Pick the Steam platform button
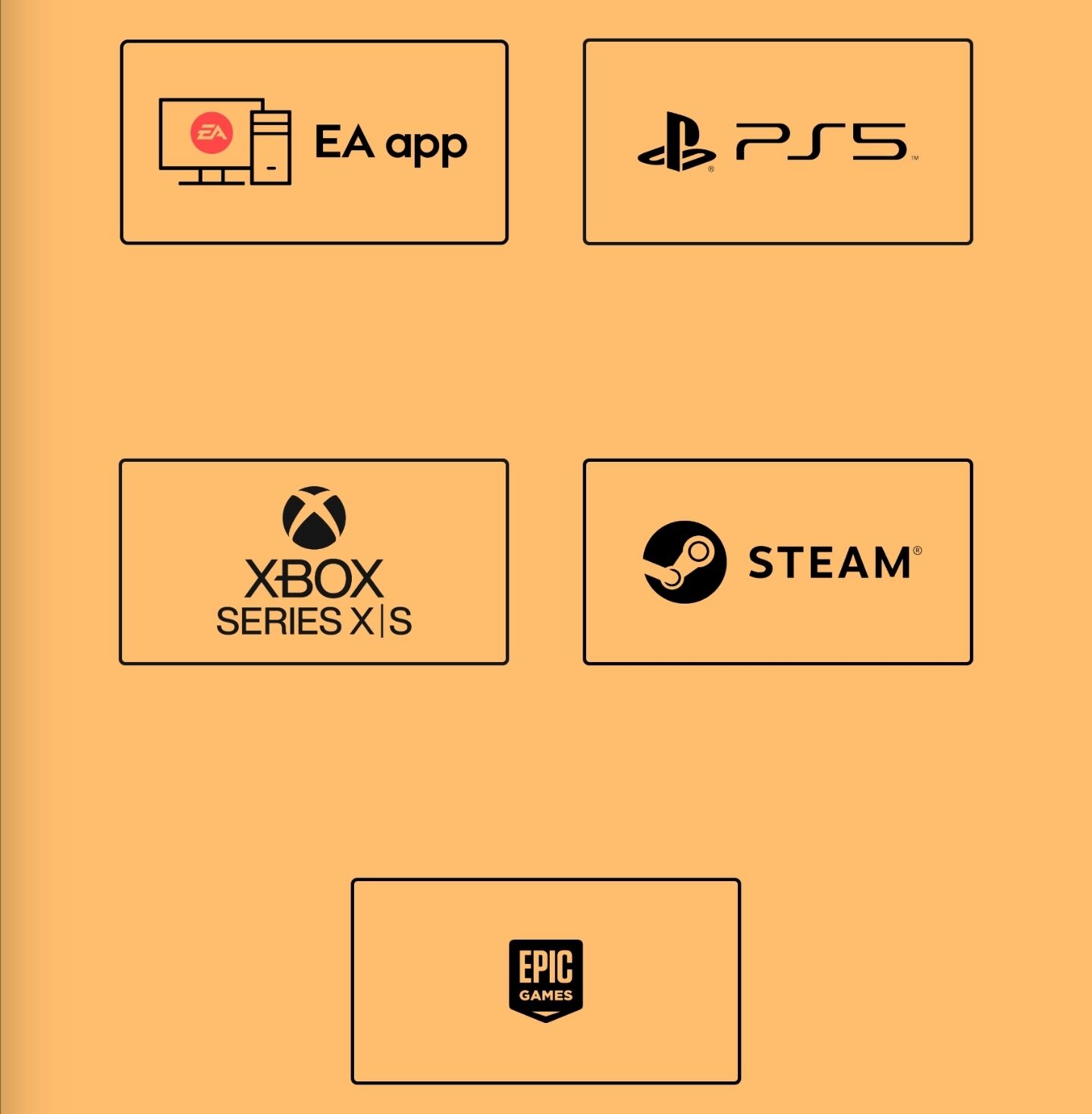Viewport: 1092px width, 1114px height. tap(777, 562)
